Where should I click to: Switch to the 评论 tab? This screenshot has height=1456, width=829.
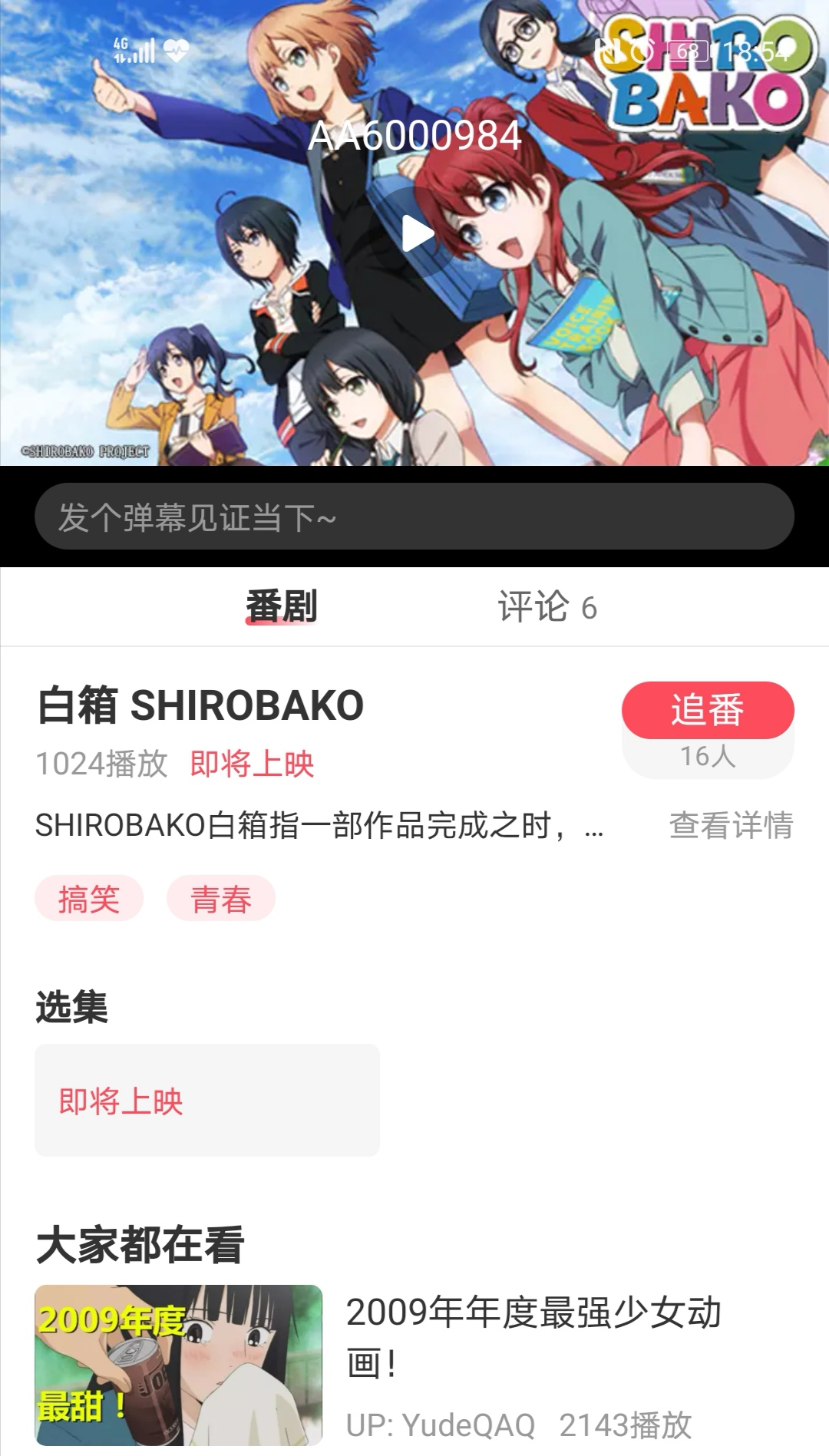(x=547, y=607)
